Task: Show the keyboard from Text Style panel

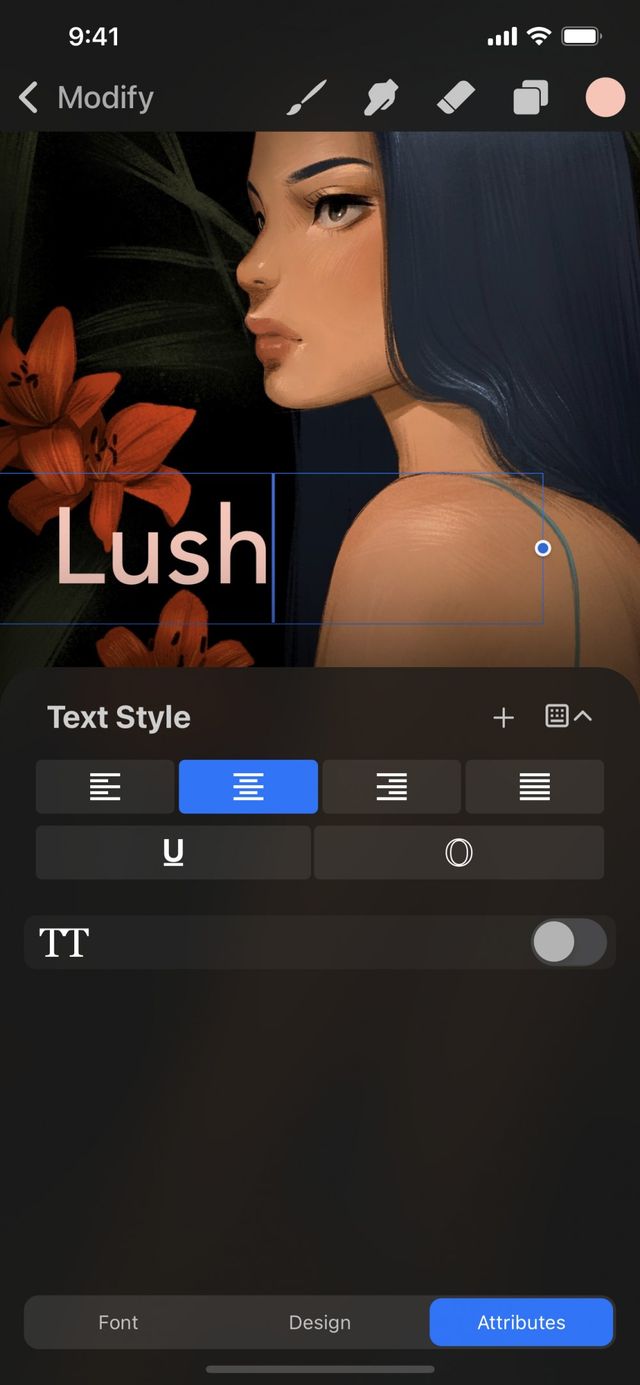Action: [568, 716]
